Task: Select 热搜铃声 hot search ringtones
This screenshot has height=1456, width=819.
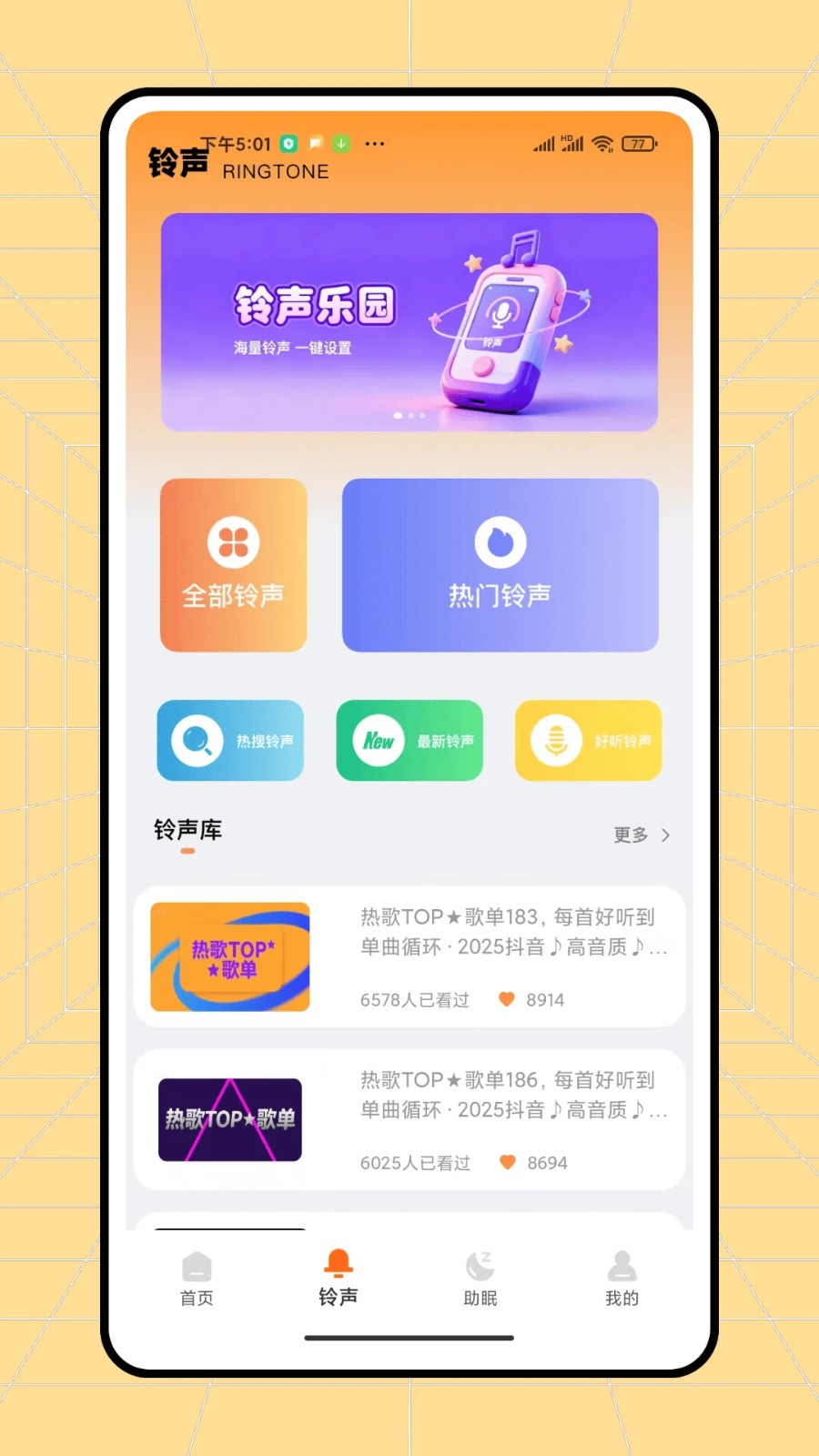Action: pyautogui.click(x=230, y=741)
